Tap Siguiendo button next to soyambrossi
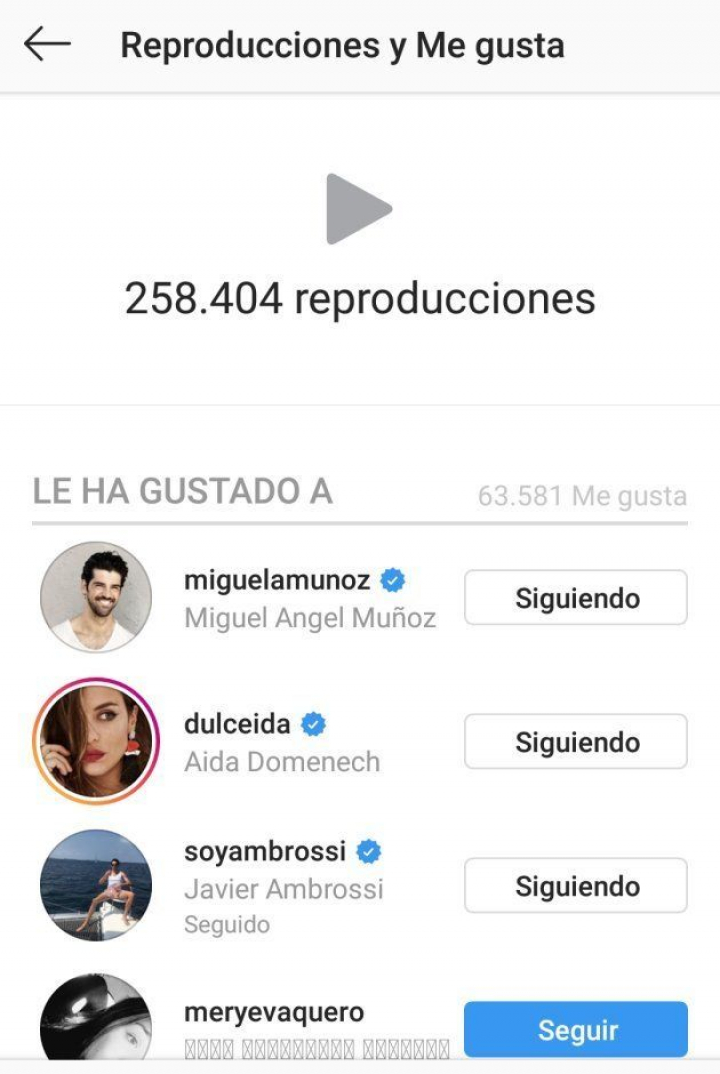The height and width of the screenshot is (1074, 720). coord(575,886)
